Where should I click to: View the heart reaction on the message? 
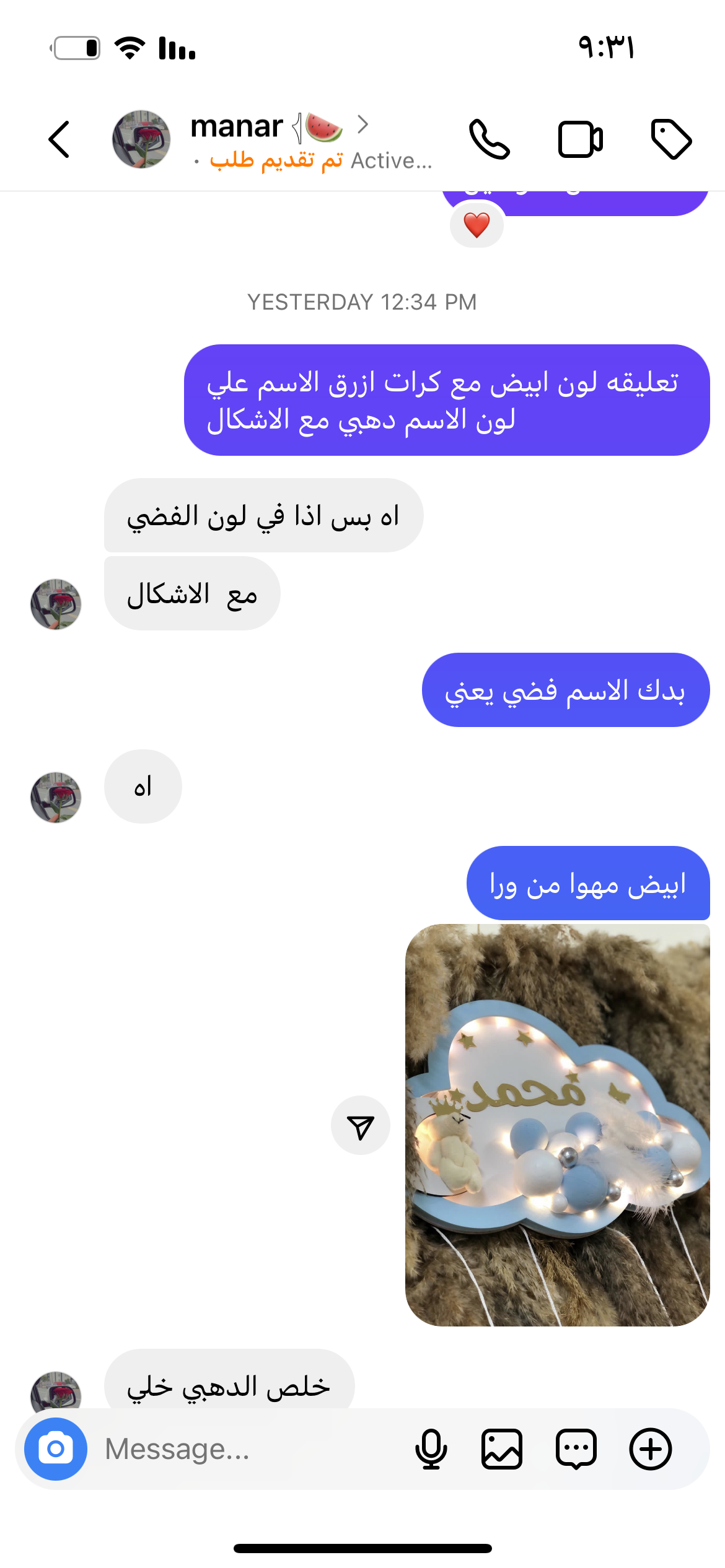[477, 225]
